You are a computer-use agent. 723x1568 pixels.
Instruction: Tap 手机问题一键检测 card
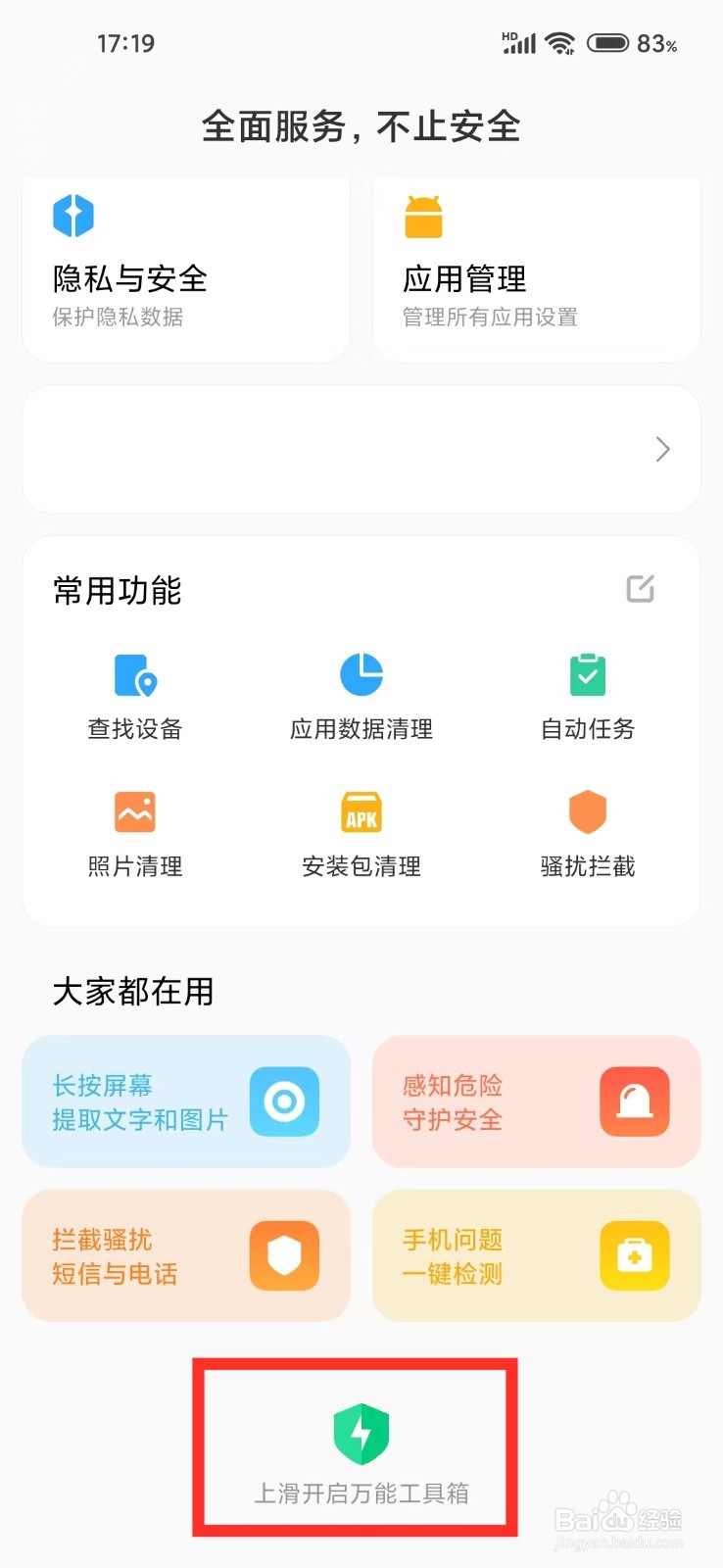(x=535, y=1255)
